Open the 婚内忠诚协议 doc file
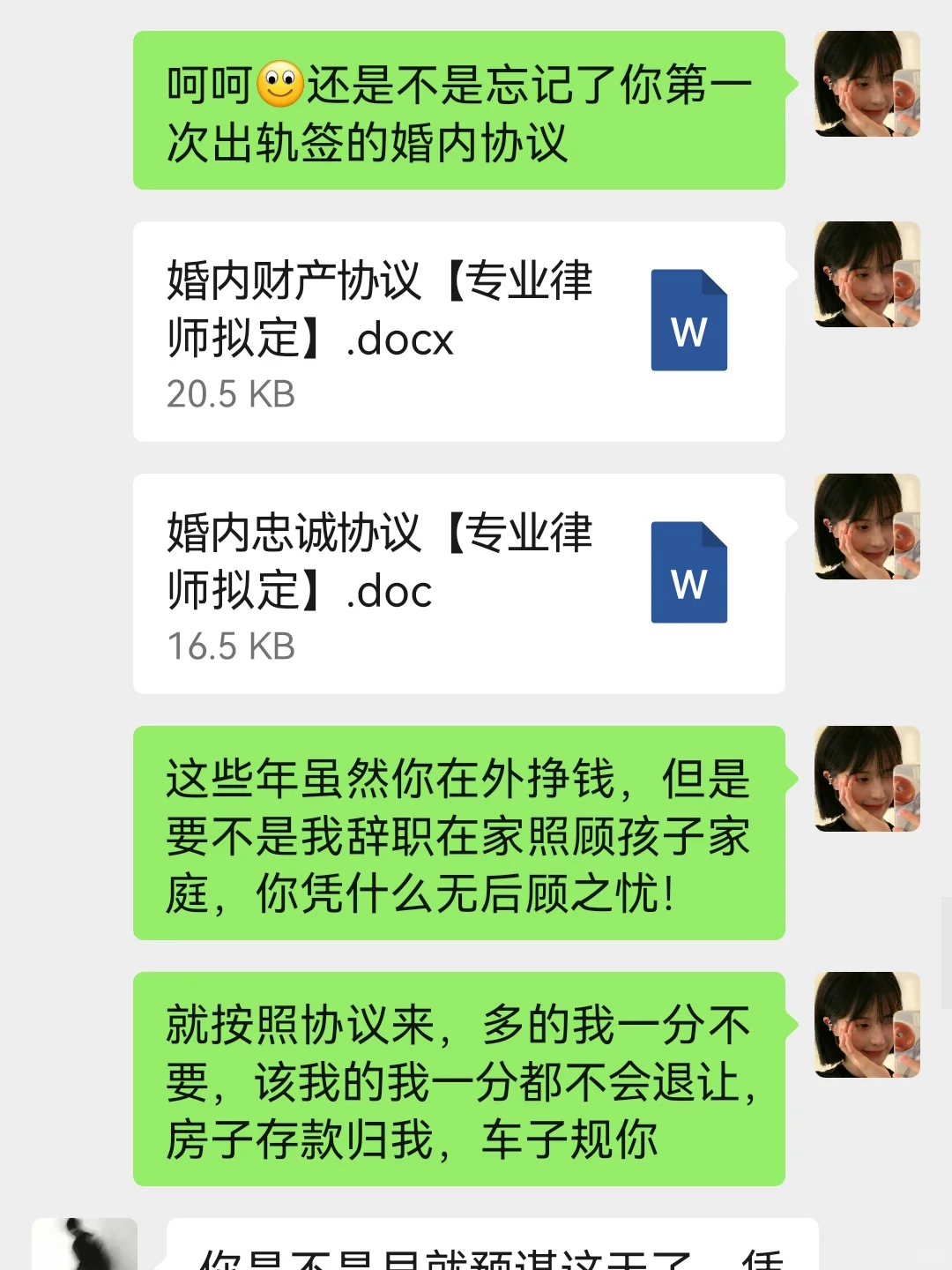This screenshot has height=1270, width=952. click(x=458, y=584)
